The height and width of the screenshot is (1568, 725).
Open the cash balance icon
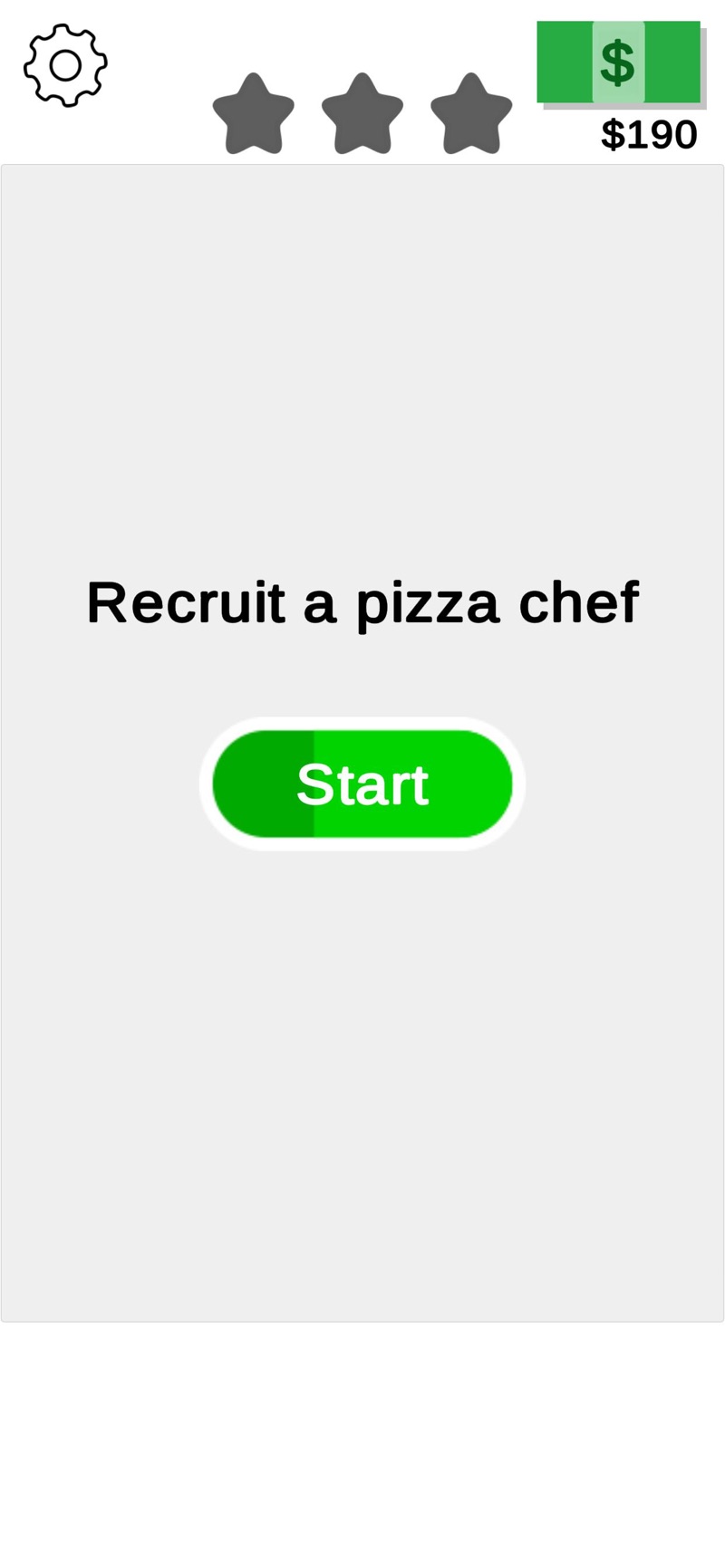[x=619, y=63]
